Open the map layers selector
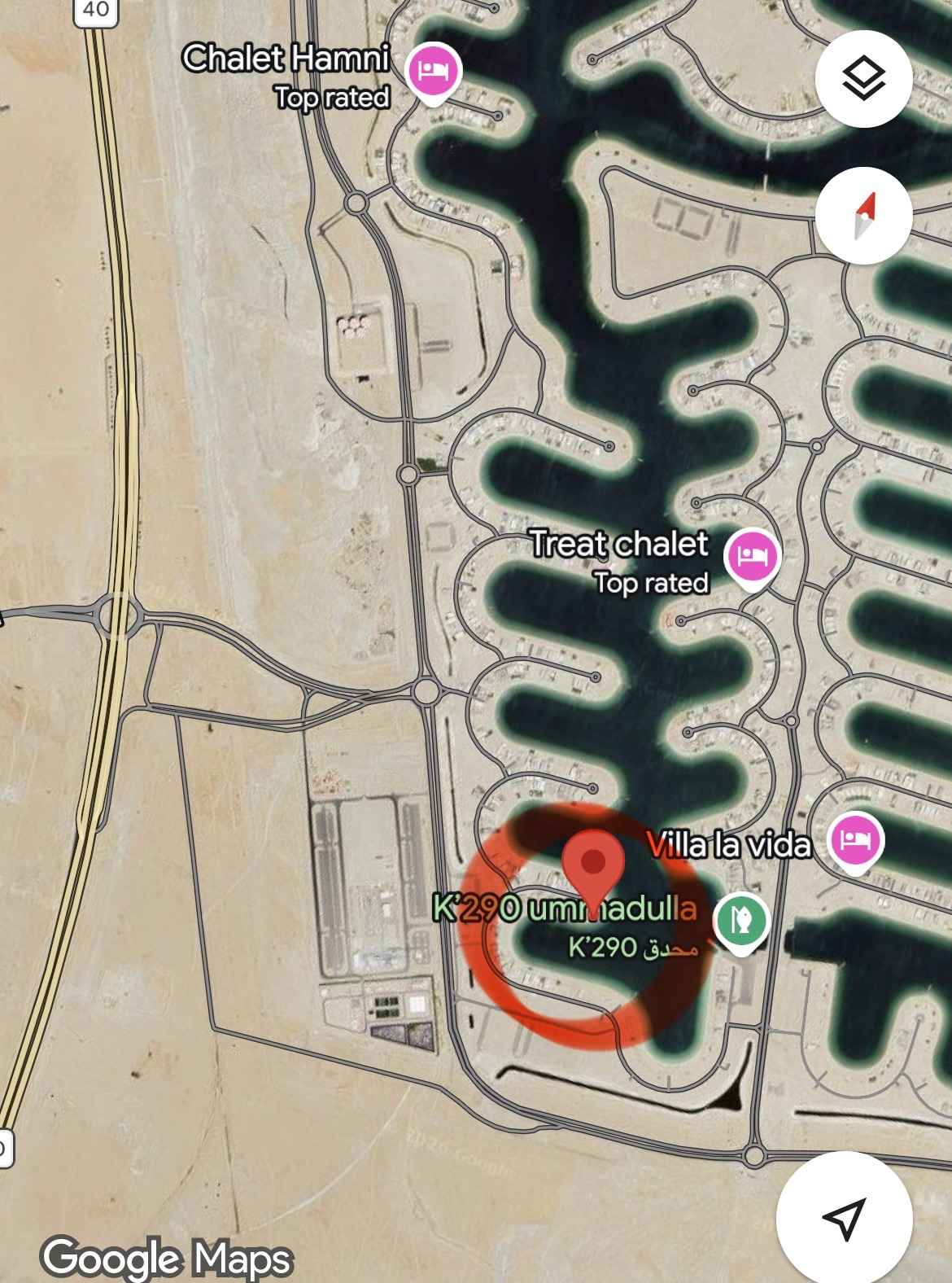 point(863,80)
